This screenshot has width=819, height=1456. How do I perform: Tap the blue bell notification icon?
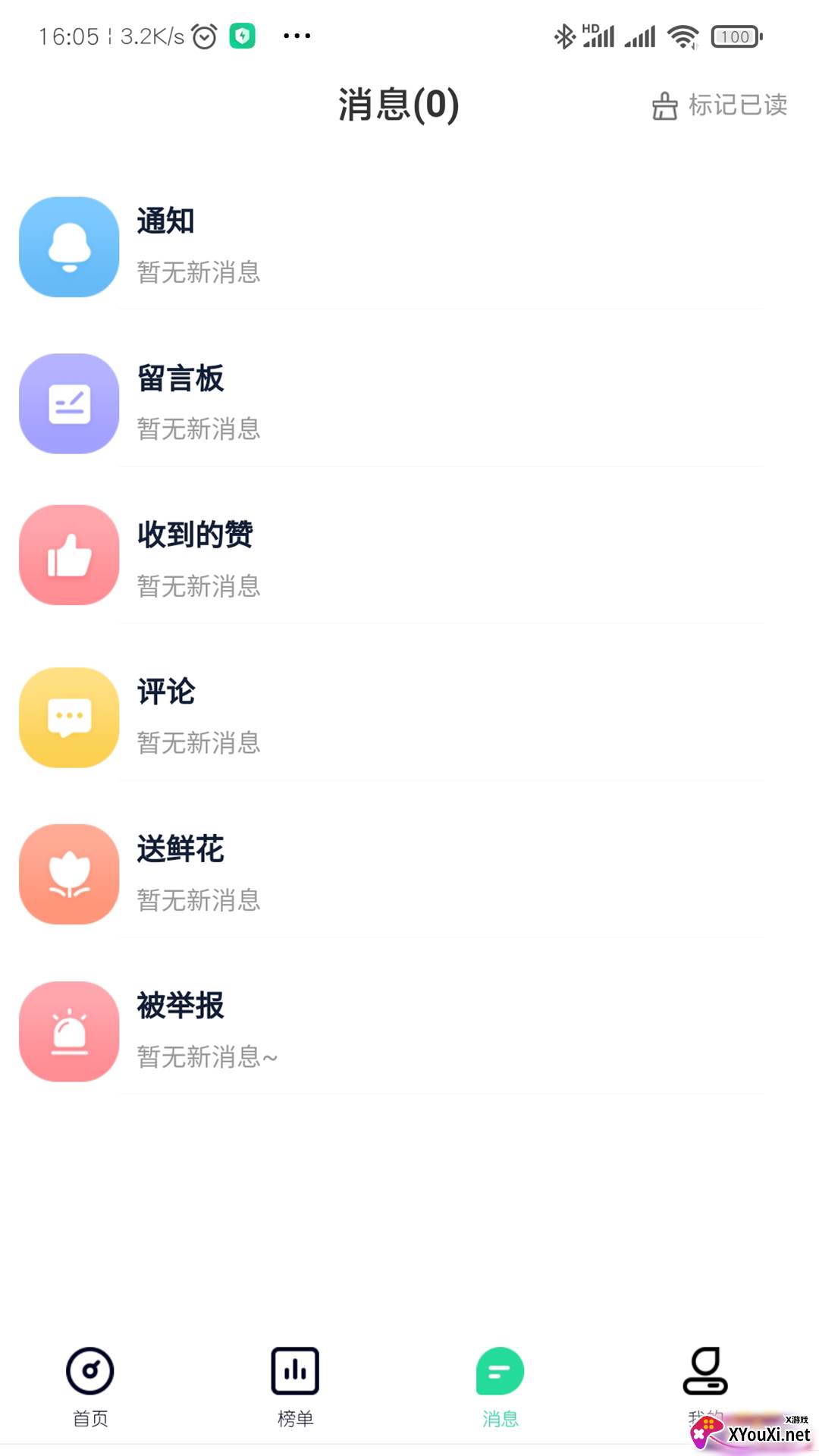point(68,246)
